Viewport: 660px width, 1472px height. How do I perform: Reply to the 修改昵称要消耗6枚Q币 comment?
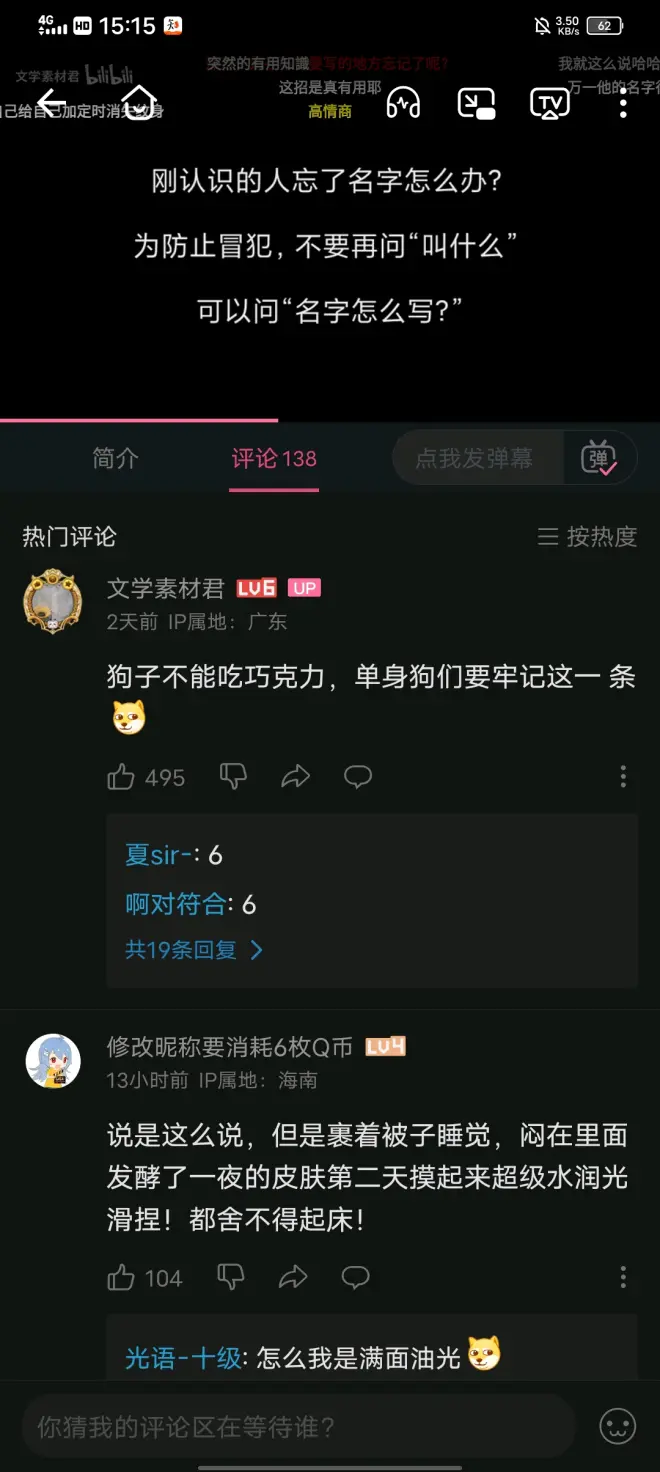pos(356,1277)
